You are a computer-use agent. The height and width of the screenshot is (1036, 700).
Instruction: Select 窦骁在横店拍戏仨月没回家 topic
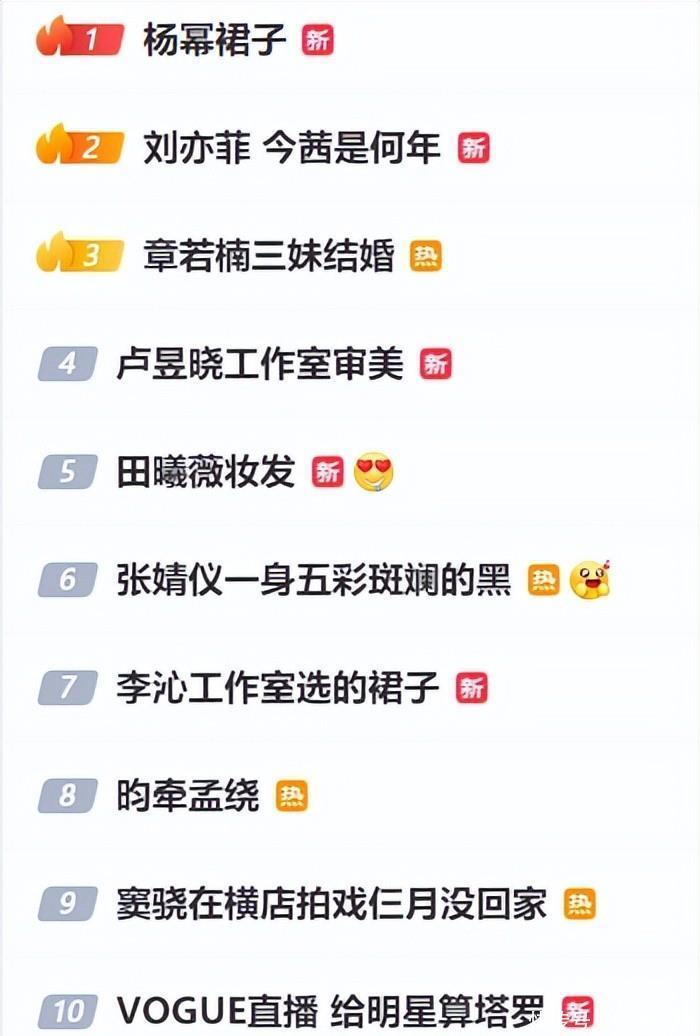tap(331, 904)
